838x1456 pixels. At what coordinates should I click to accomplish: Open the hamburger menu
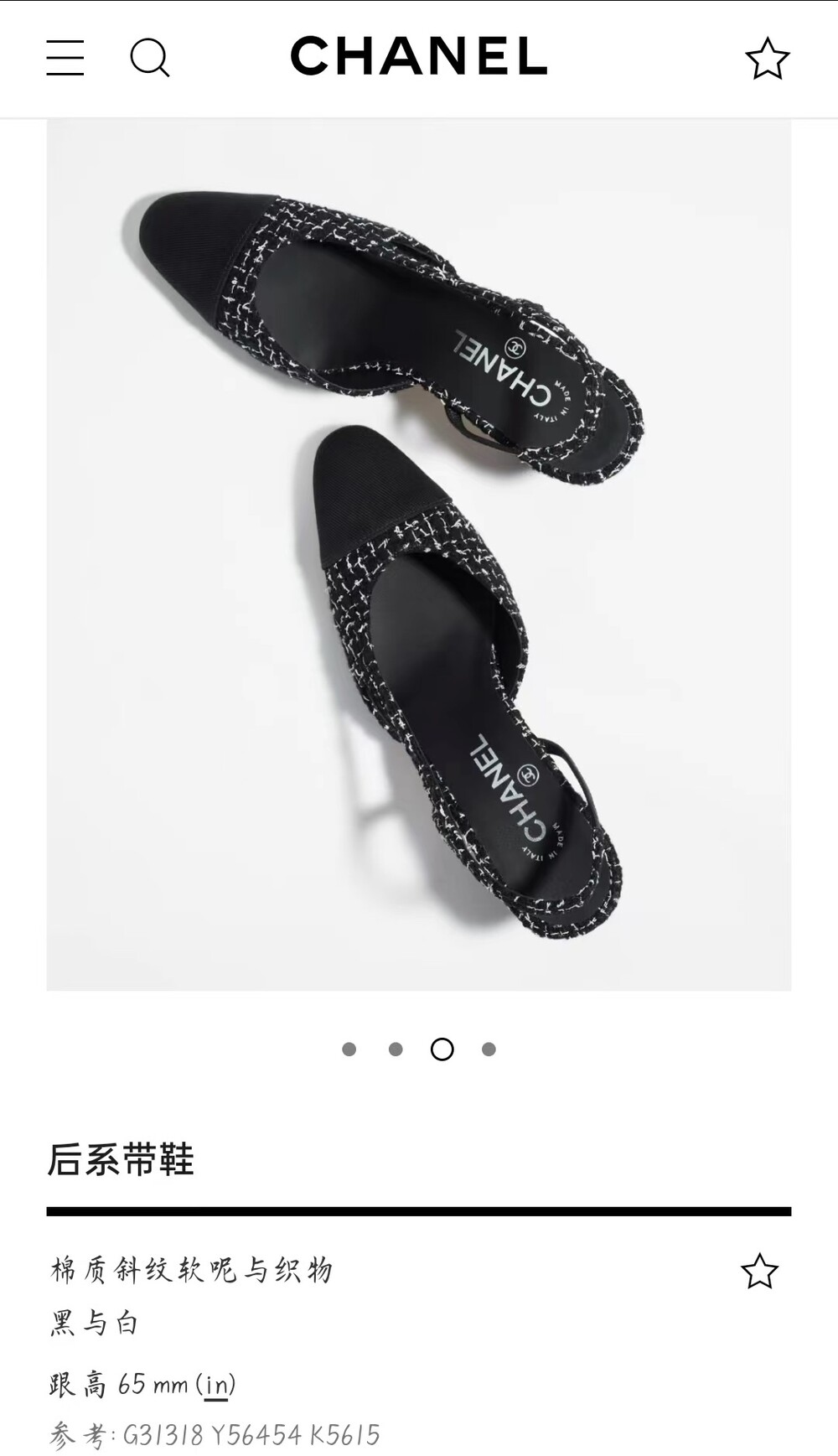tap(65, 58)
